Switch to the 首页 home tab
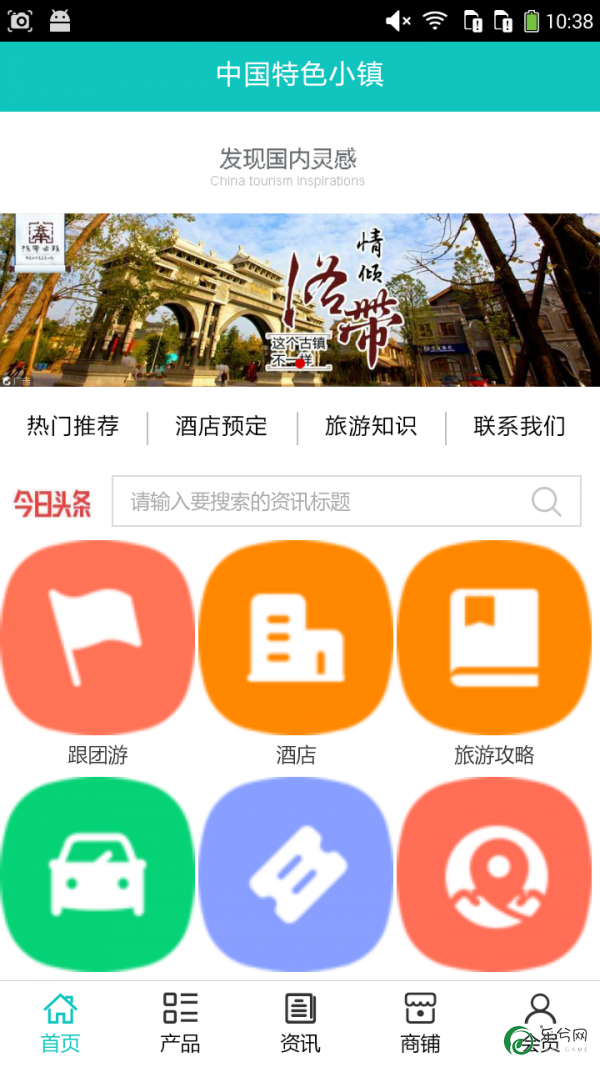Screen dimensions: 600x1067 click(x=60, y=1022)
